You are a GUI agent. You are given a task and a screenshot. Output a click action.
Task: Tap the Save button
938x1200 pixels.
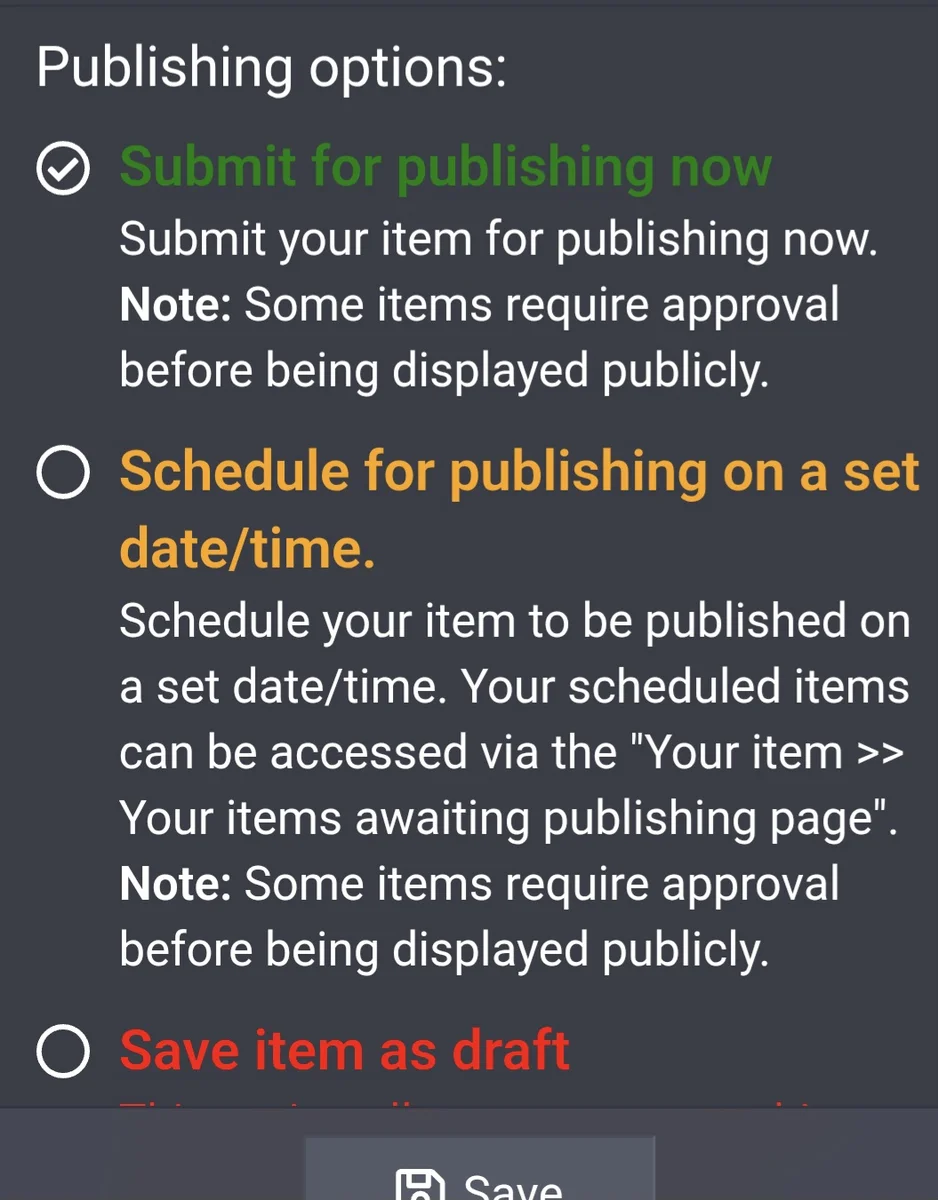pos(480,1180)
